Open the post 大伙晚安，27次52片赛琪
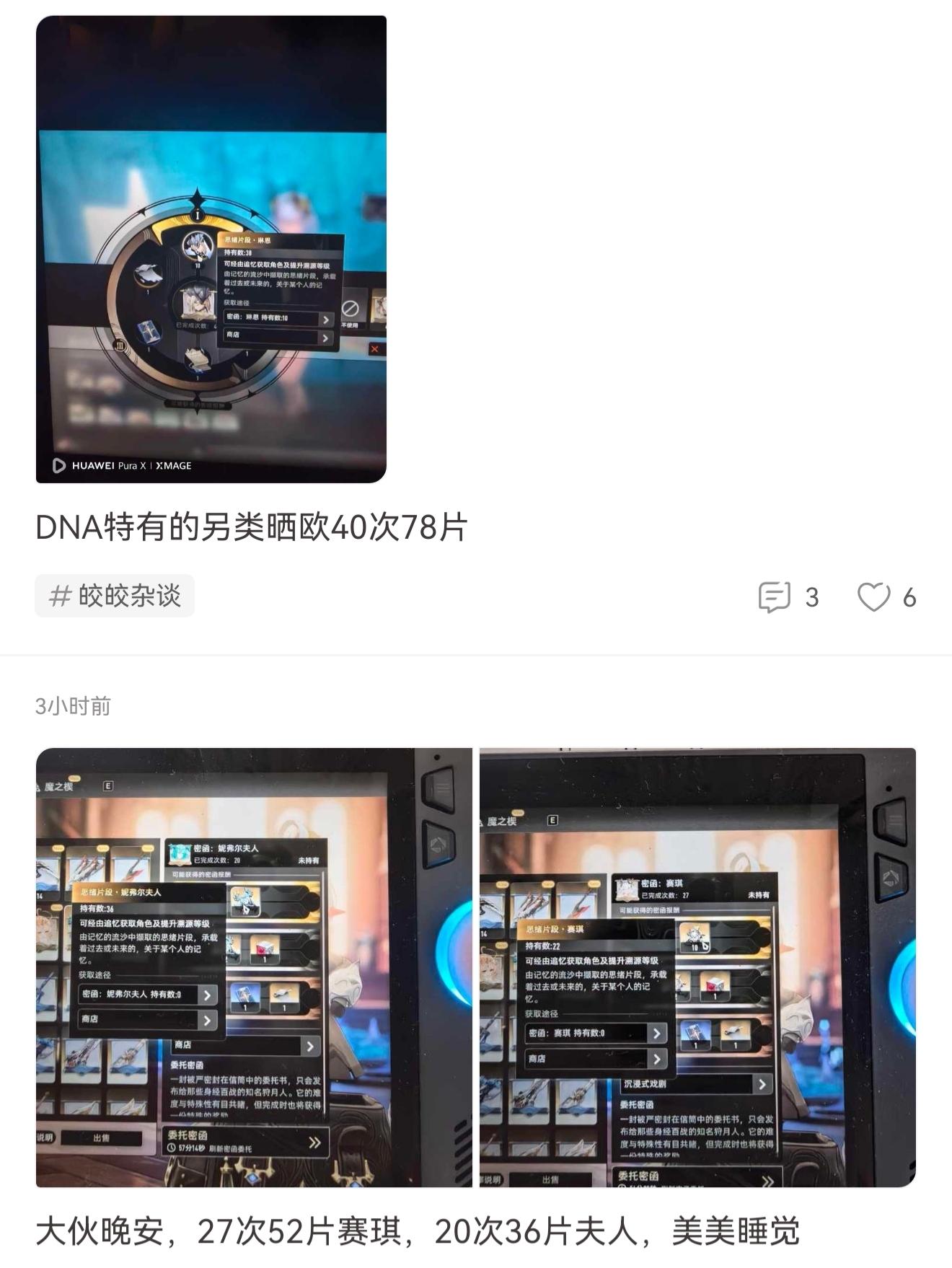Screen dimensions: 952x1268 click(x=418, y=1231)
